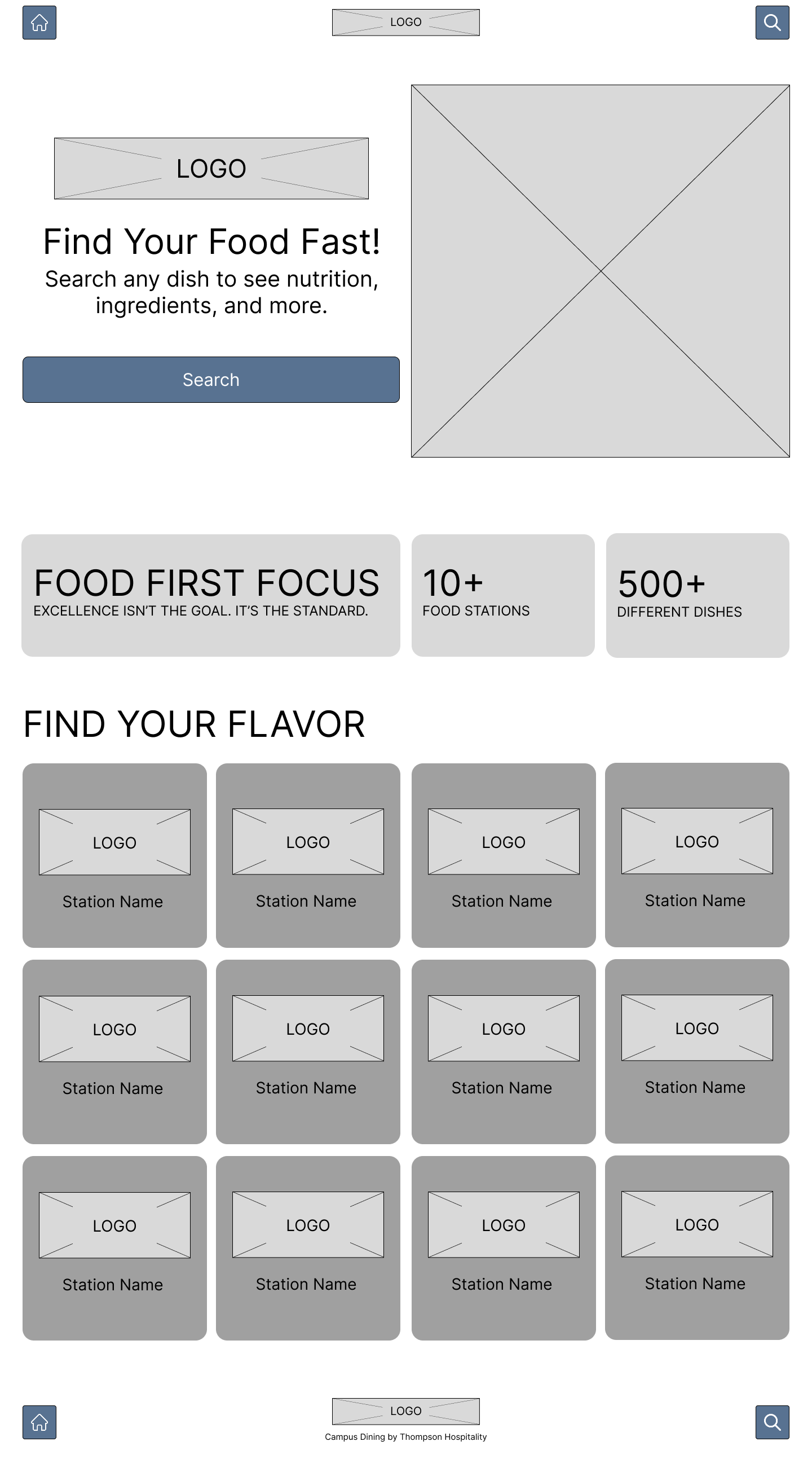Tap the blue Search button
Image resolution: width=812 pixels, height=1459 pixels.
click(x=211, y=380)
